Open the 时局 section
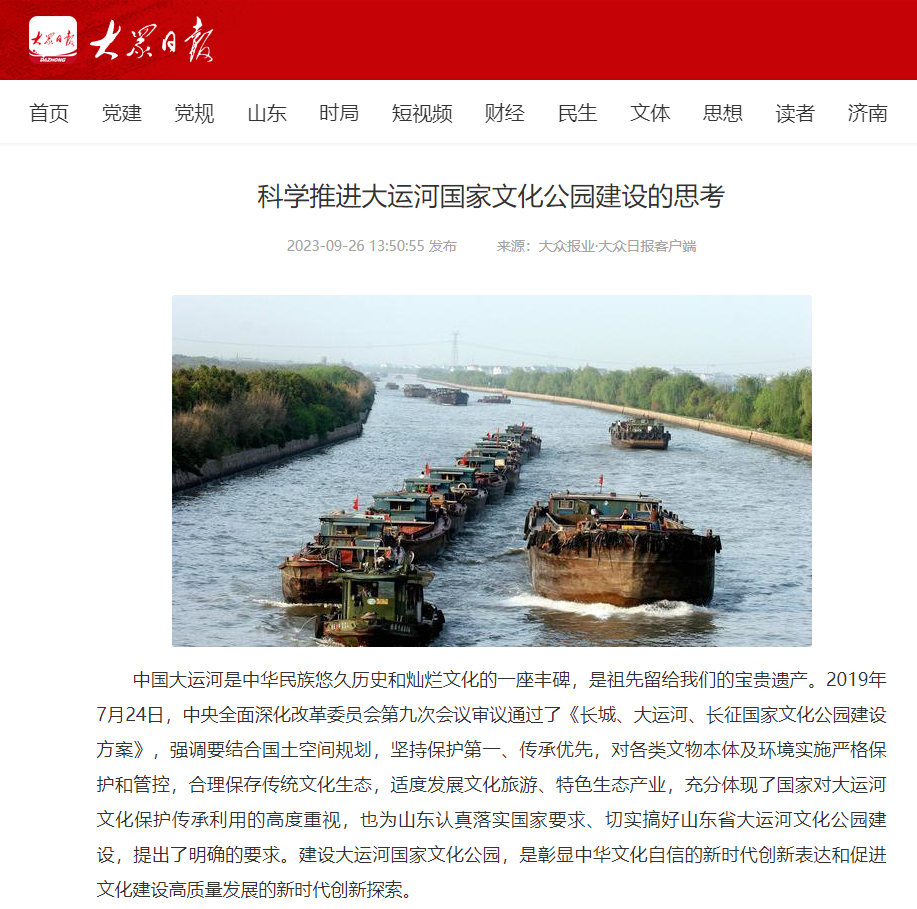The height and width of the screenshot is (909, 917). click(x=339, y=113)
